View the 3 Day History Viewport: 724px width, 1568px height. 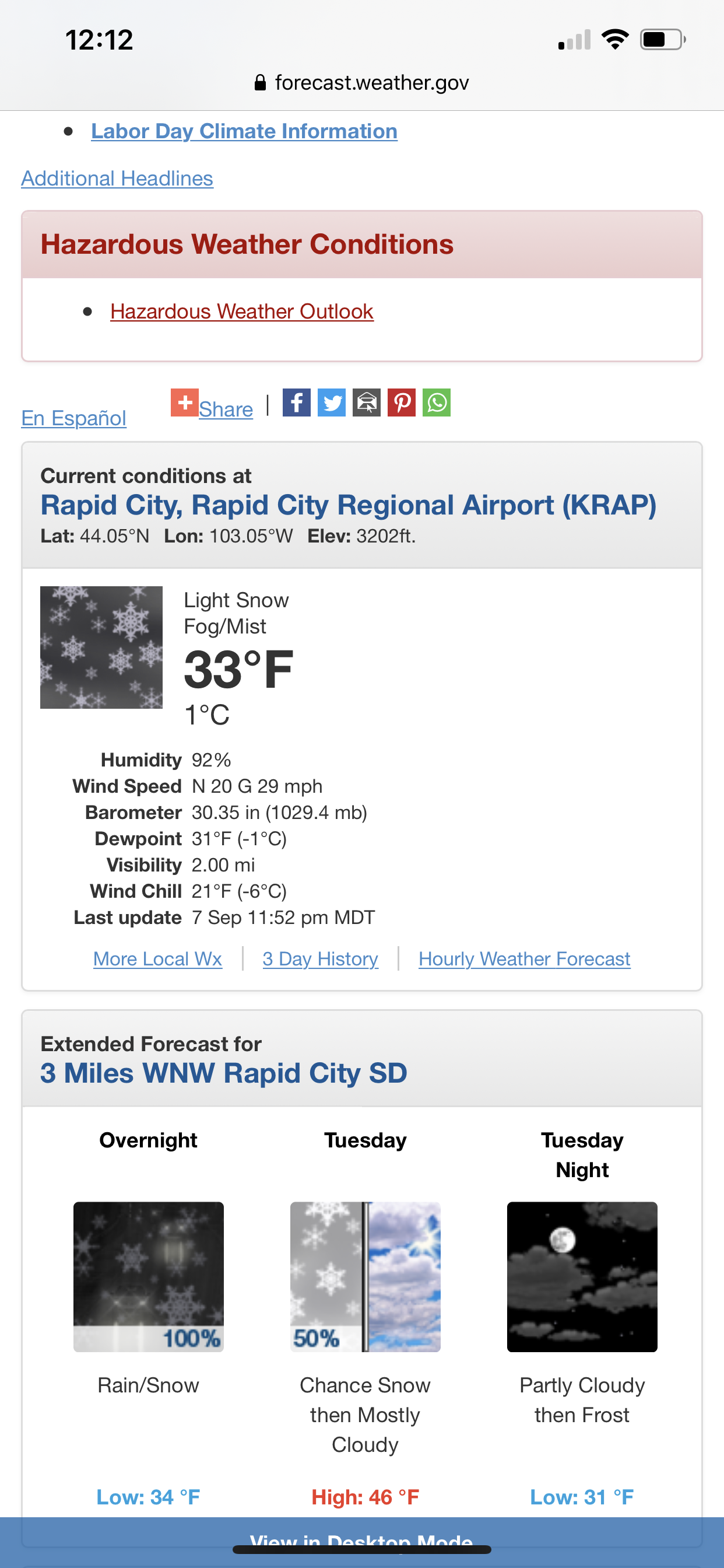[x=320, y=958]
